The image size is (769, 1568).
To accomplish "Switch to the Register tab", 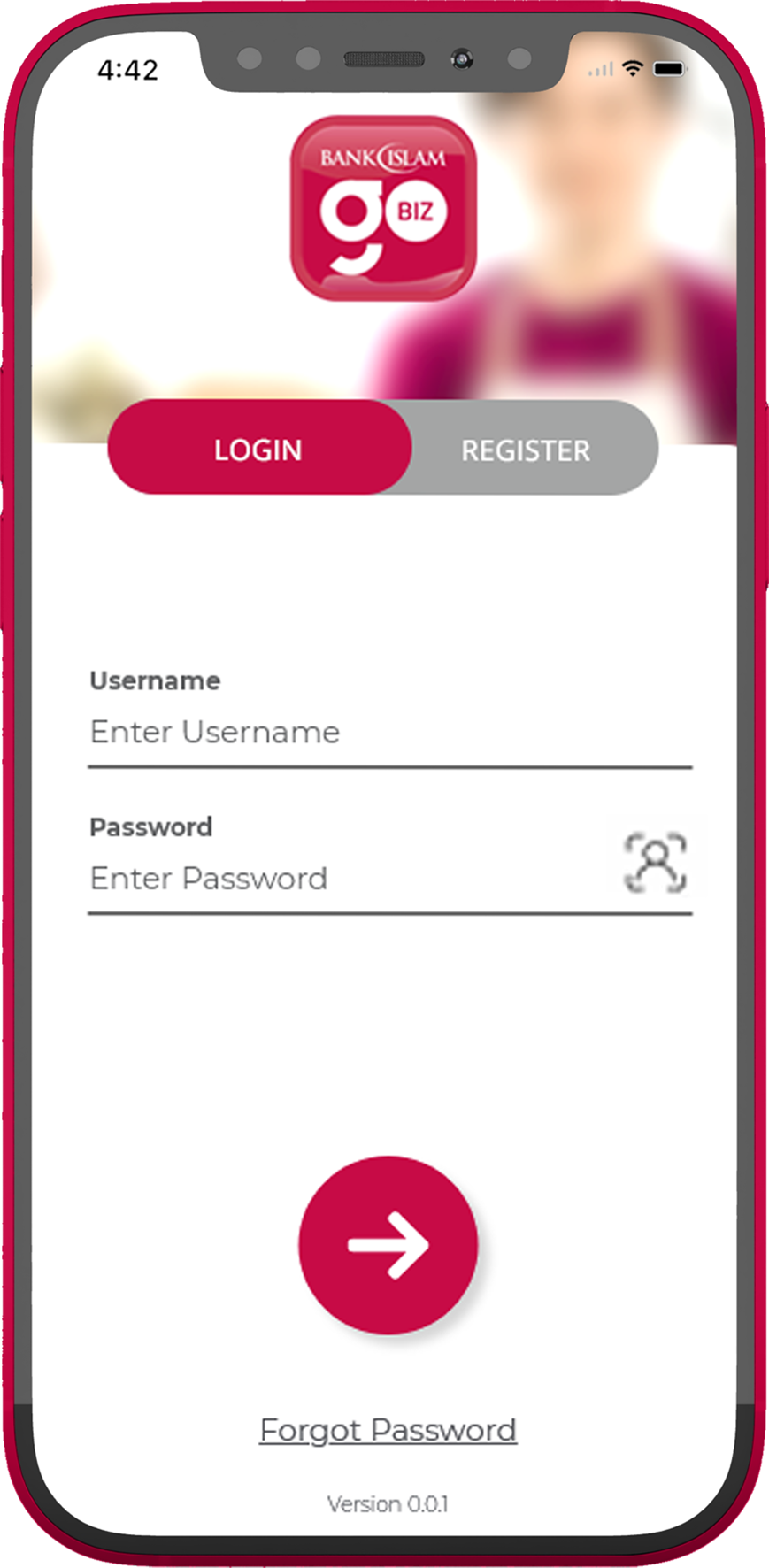I will pos(526,450).
